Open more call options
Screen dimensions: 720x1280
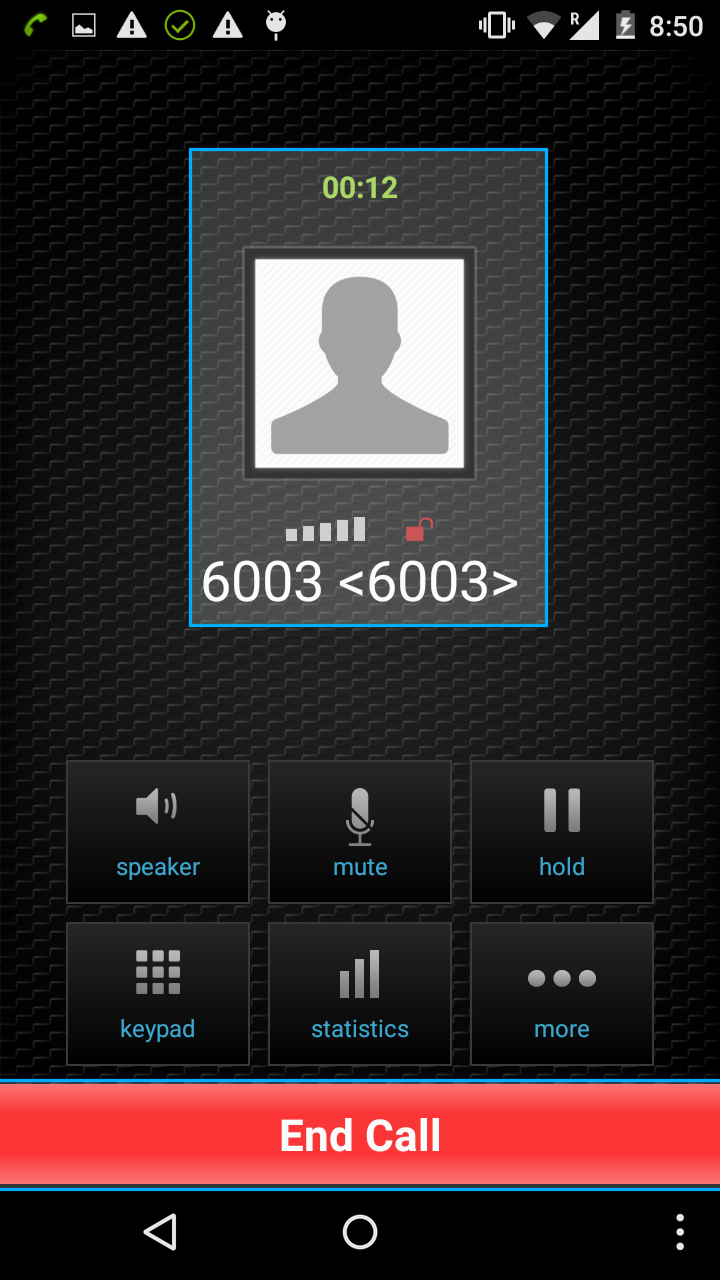pos(562,993)
